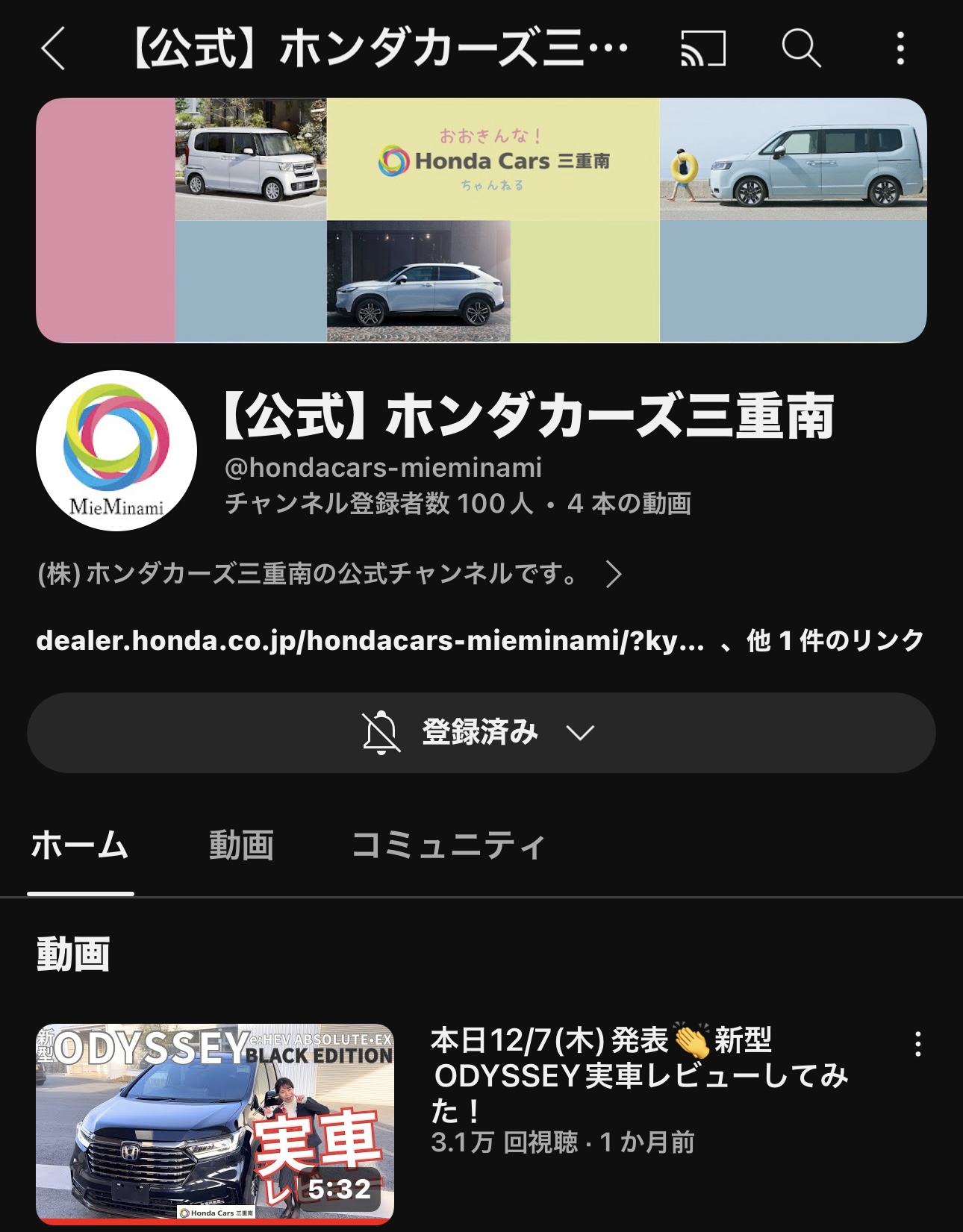Switch to the 動画 tab
Screen dimensions: 963x1232
[241, 845]
